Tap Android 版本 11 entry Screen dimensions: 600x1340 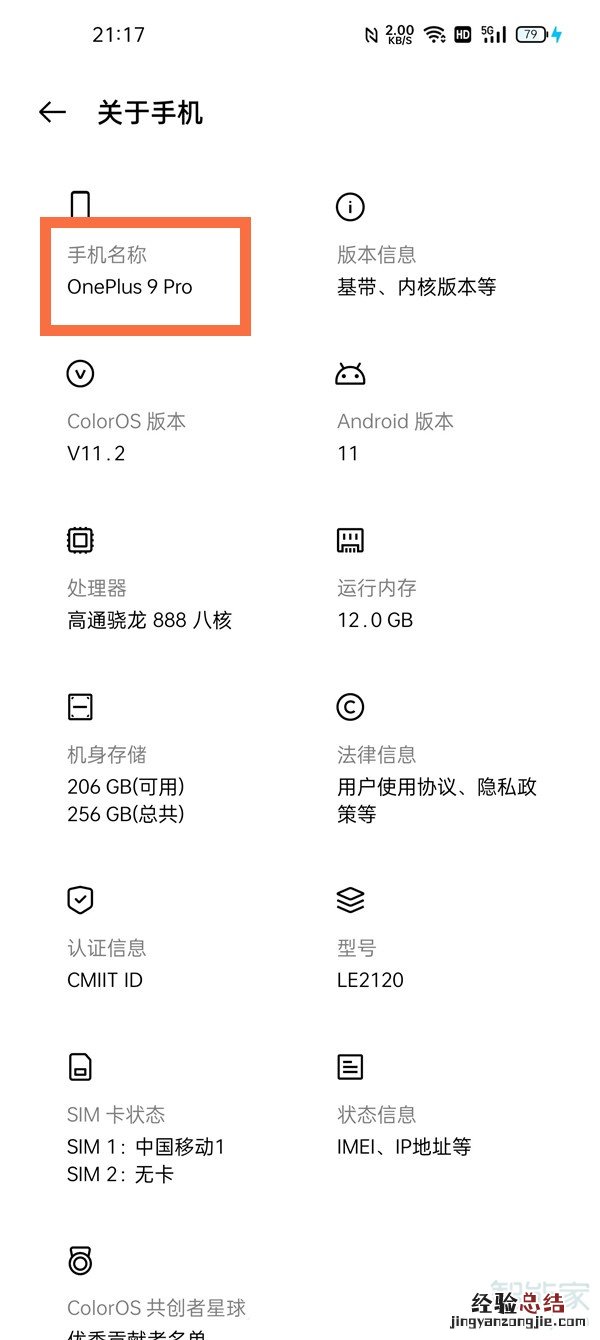coord(395,437)
